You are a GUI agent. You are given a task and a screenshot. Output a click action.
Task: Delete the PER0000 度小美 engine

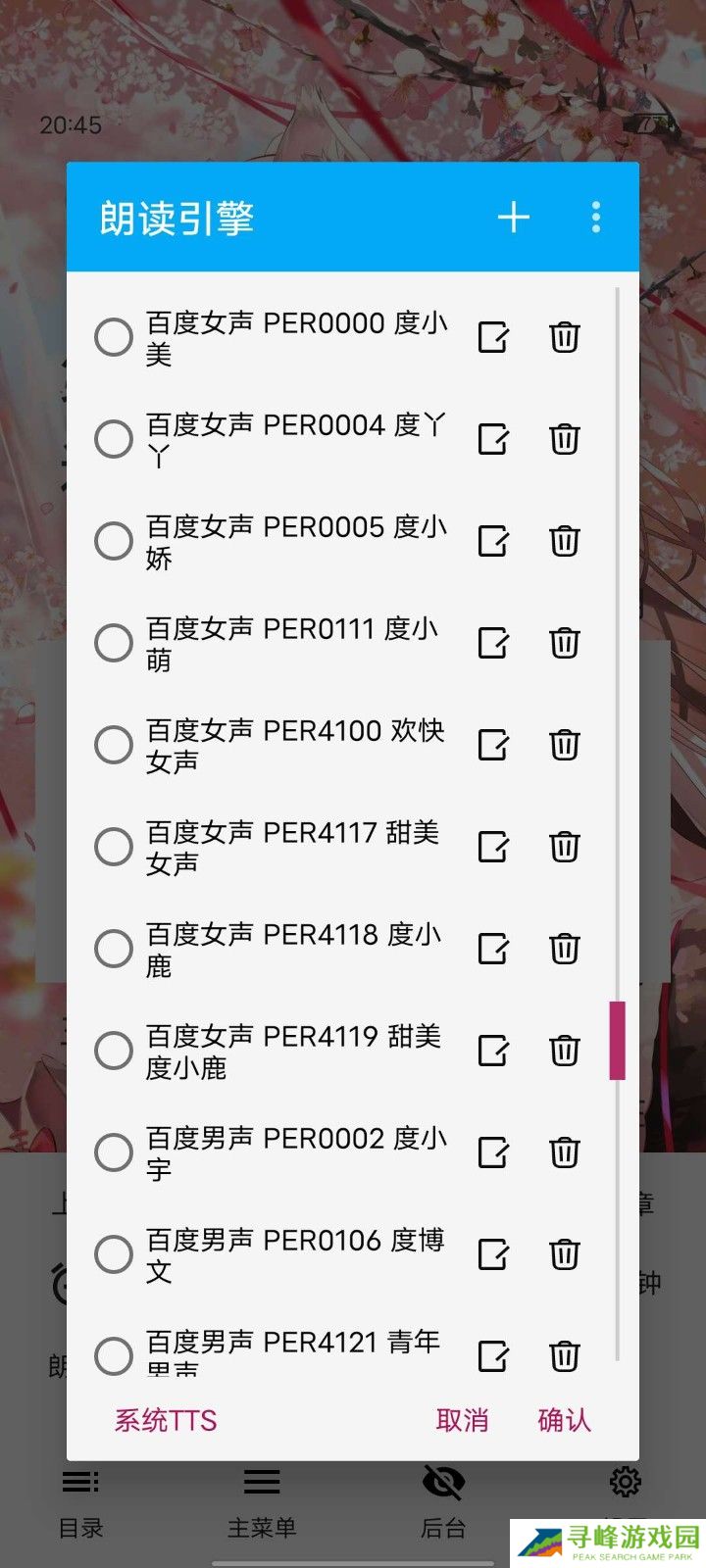point(564,337)
